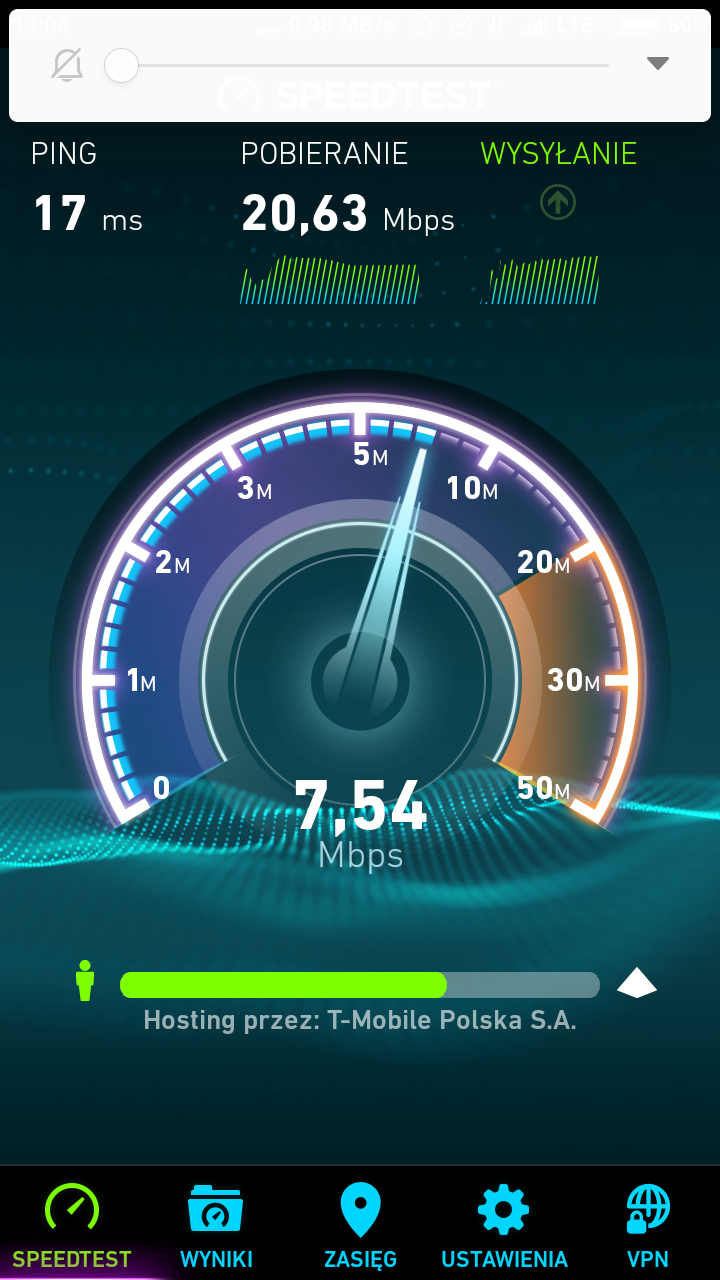Go to Ustawienia settings tab

pos(504,1224)
